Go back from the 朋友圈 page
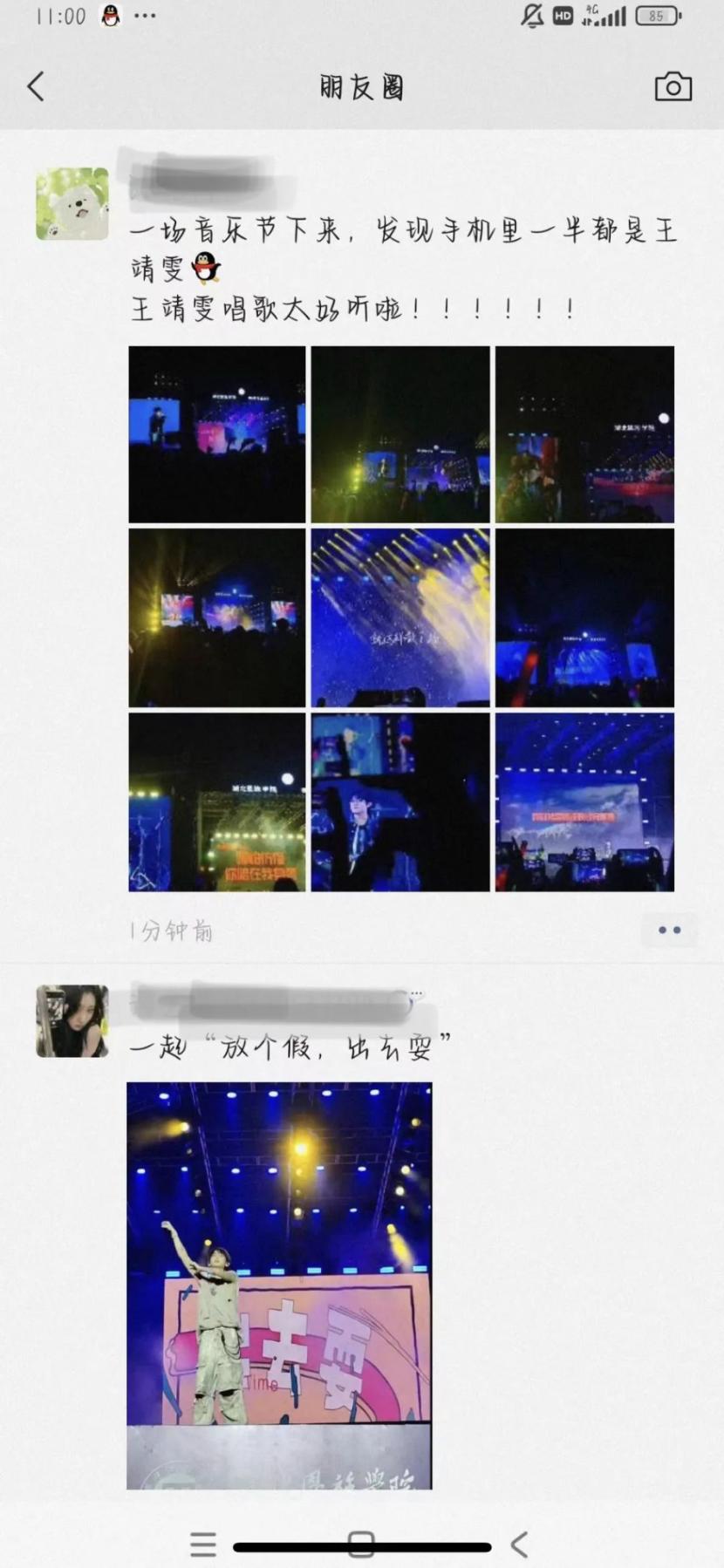Image resolution: width=724 pixels, height=1568 pixels. (36, 86)
